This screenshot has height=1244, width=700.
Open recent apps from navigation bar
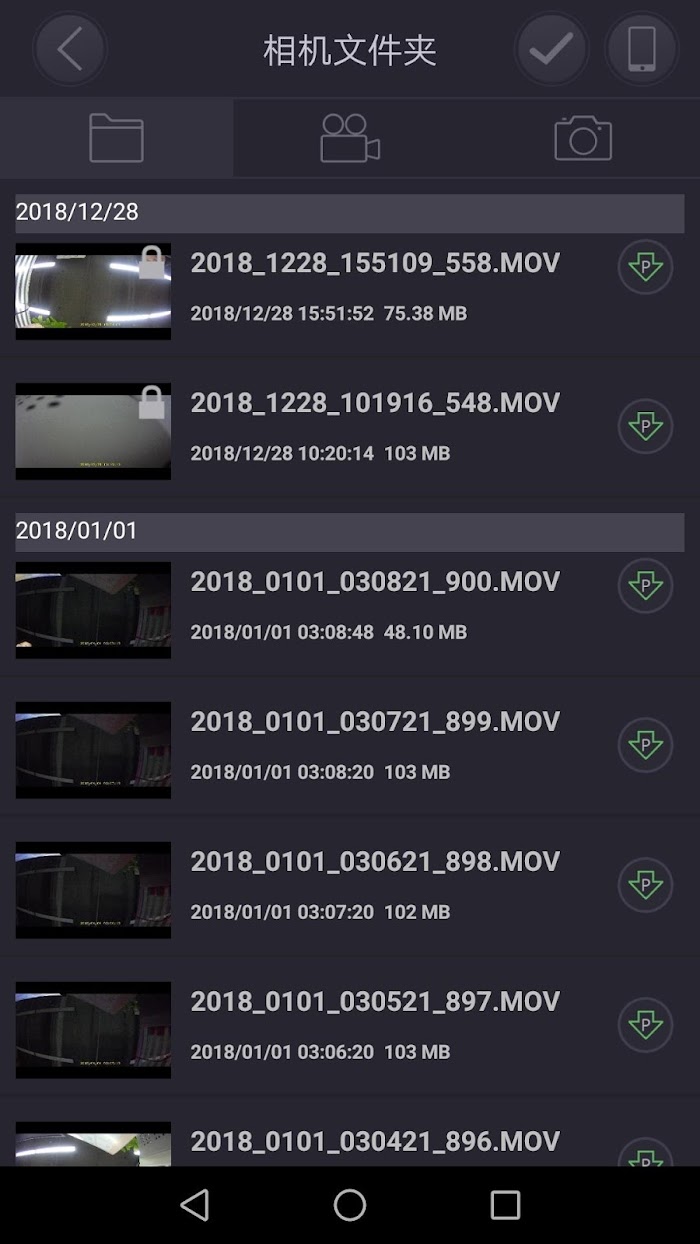pyautogui.click(x=505, y=1205)
